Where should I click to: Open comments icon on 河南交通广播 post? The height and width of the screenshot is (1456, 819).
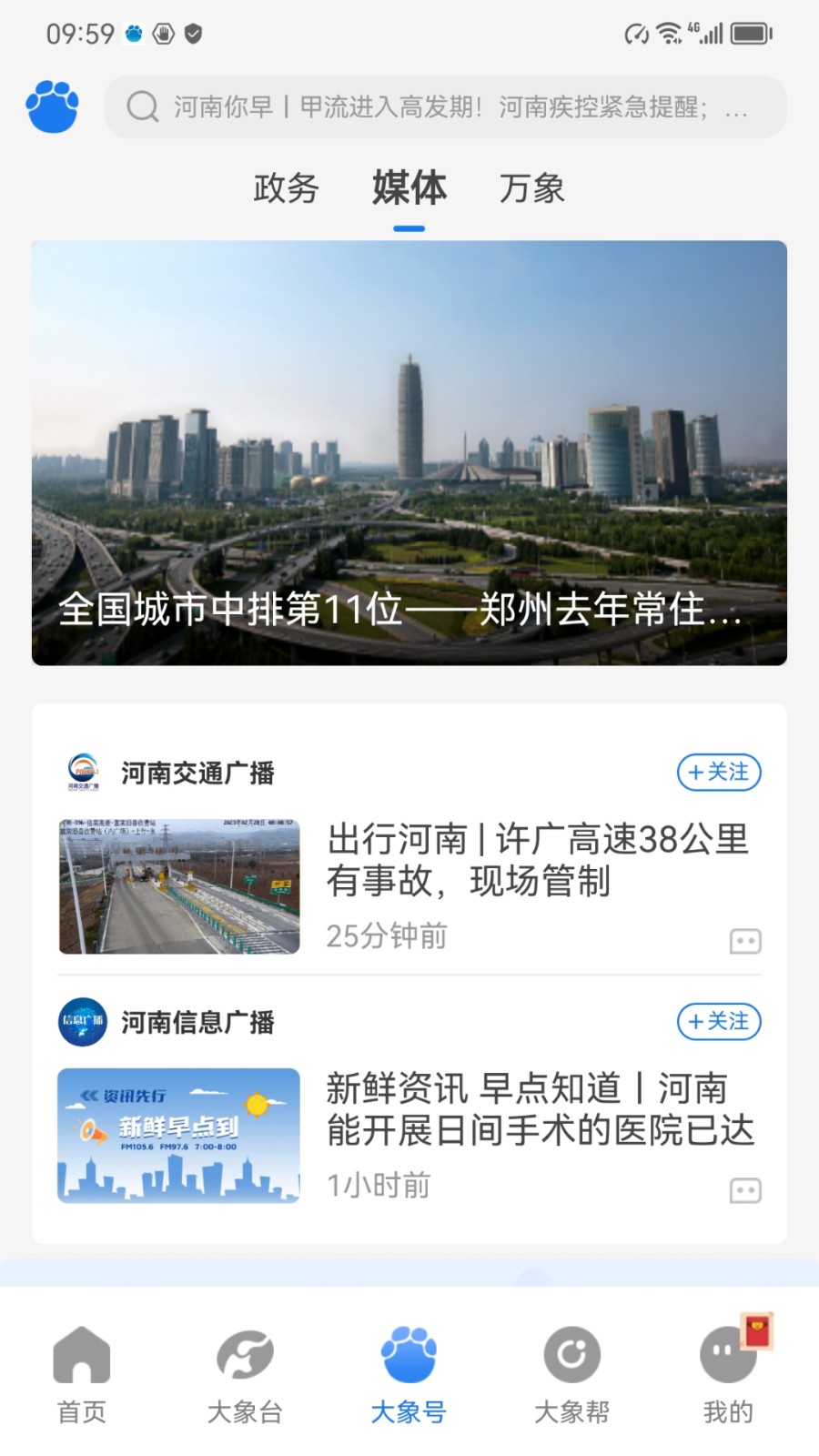point(745,940)
